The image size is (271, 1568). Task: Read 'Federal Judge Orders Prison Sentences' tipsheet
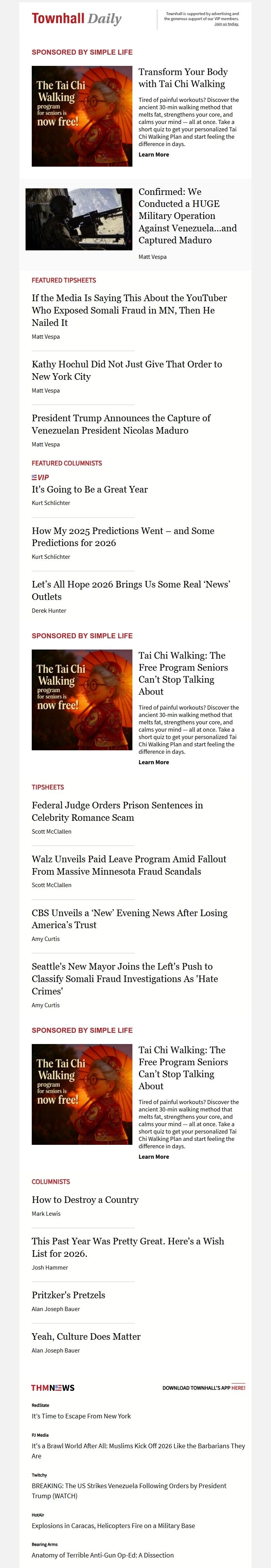coord(117,812)
